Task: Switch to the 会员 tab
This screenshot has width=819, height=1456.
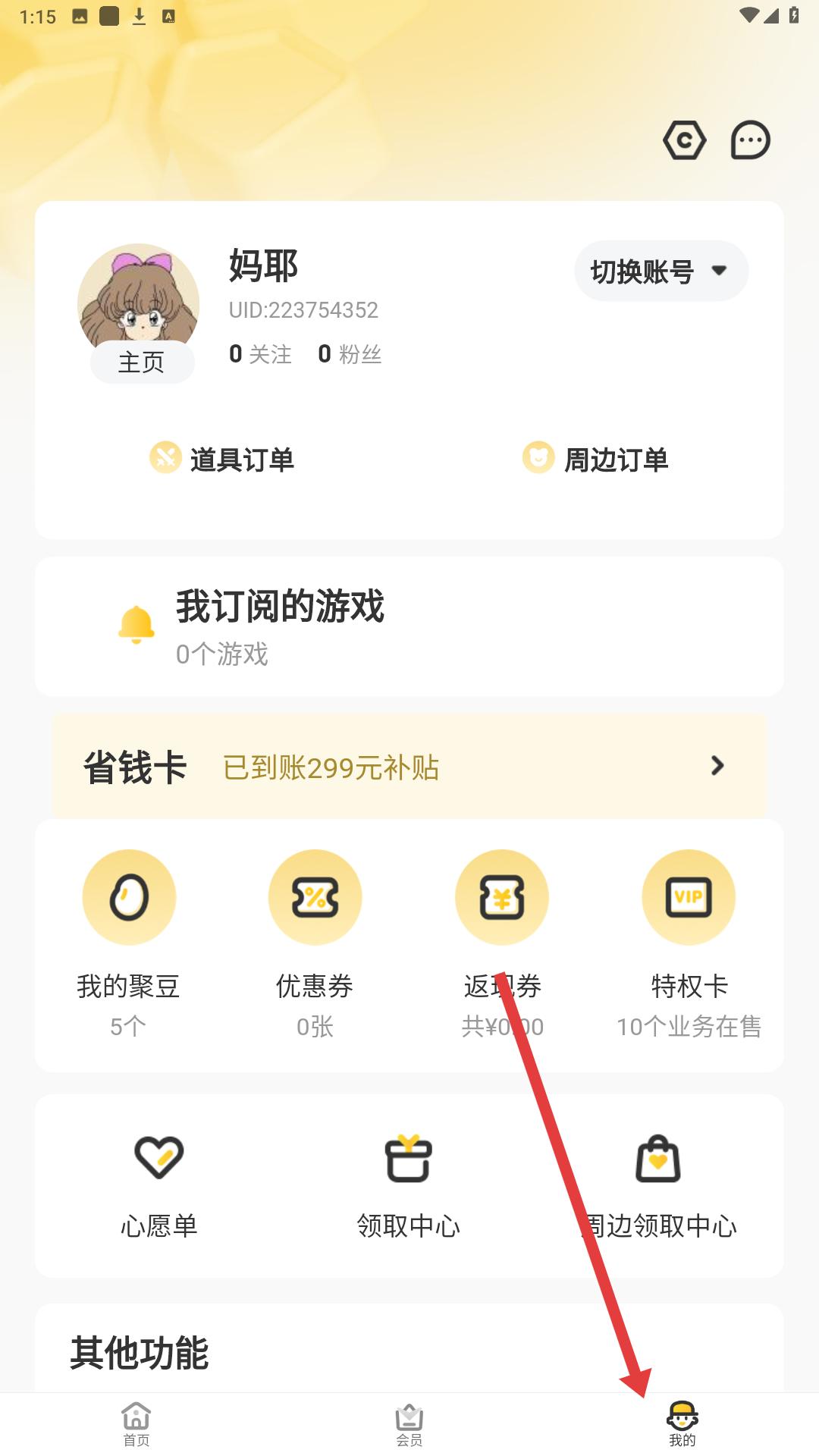Action: coord(409,1424)
